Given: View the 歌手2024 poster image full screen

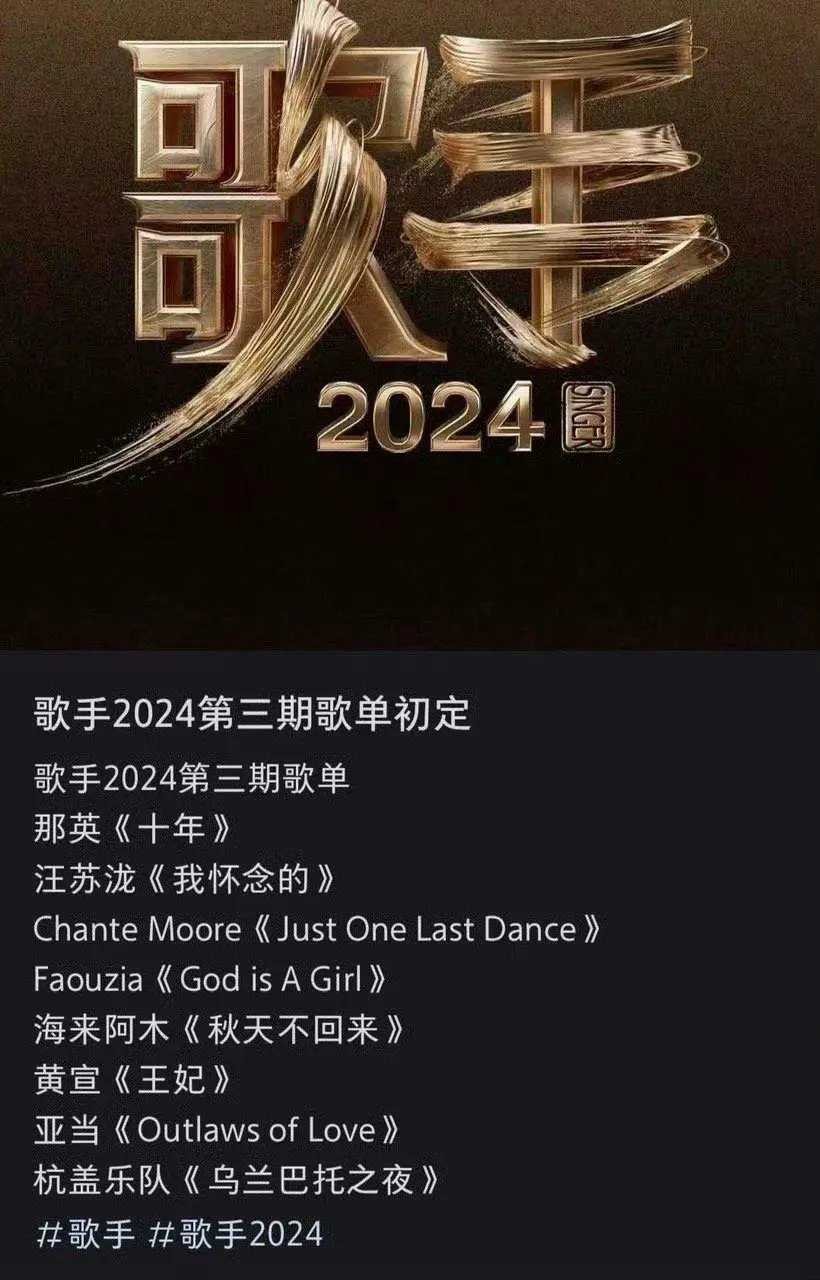Looking at the screenshot, I should pyautogui.click(x=410, y=325).
